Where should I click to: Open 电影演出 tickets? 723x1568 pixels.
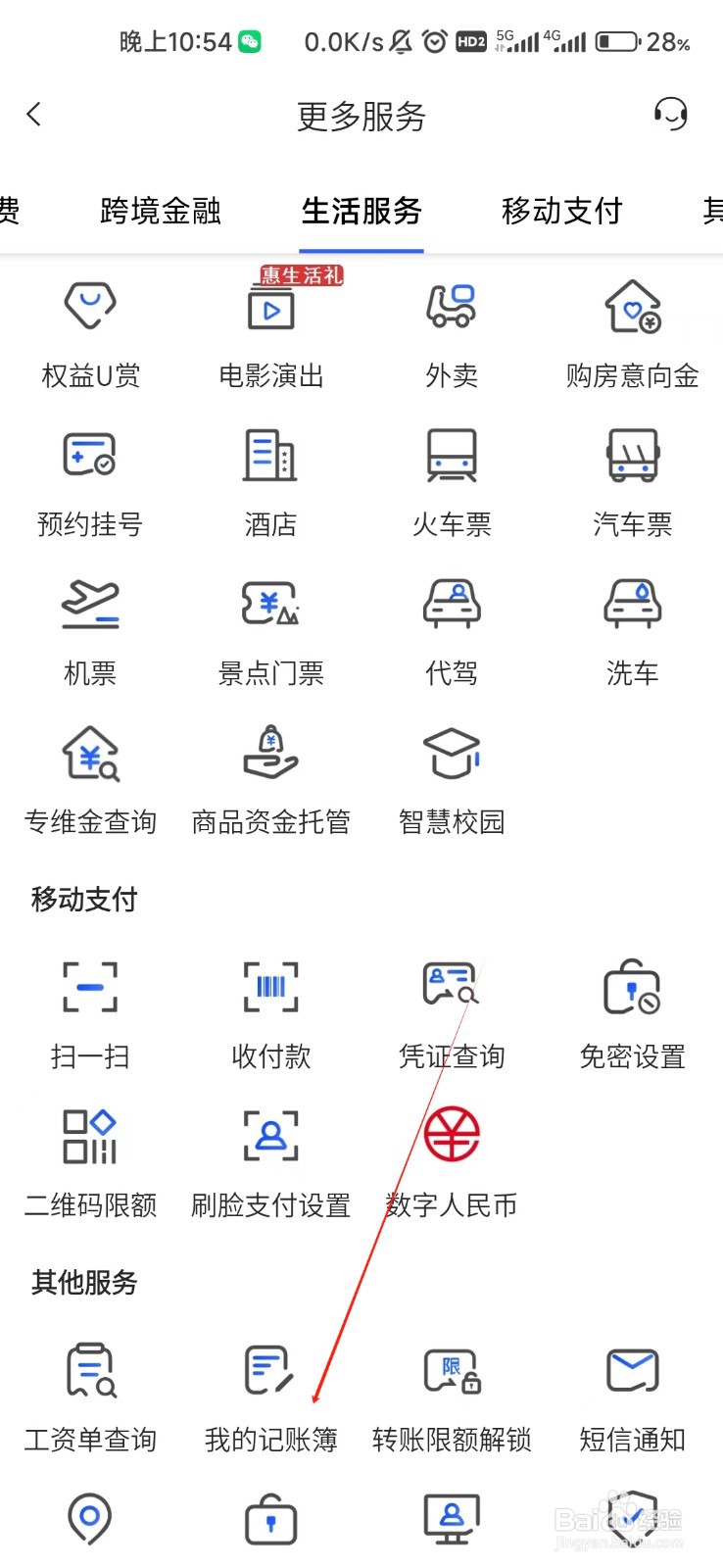pyautogui.click(x=271, y=333)
